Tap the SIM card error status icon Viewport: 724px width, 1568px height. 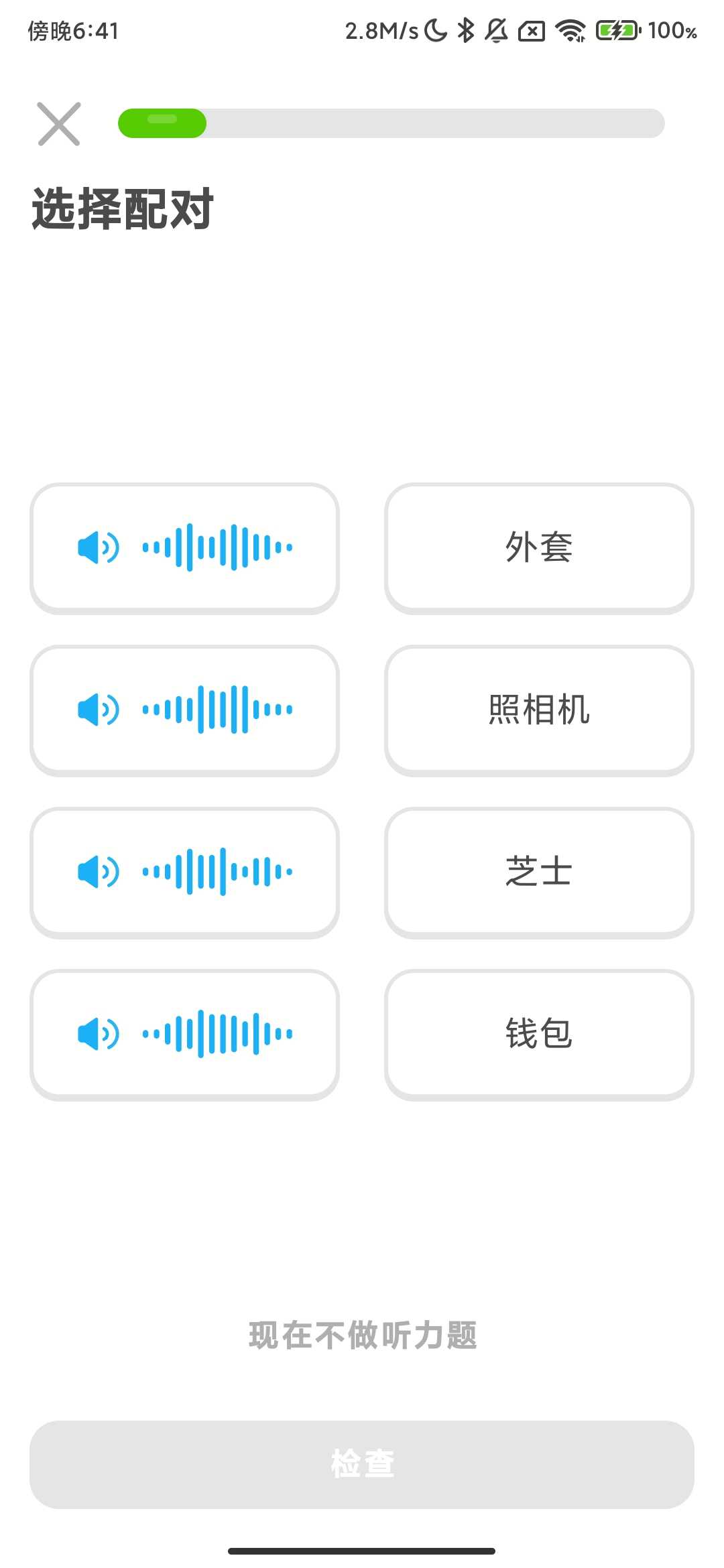532,30
